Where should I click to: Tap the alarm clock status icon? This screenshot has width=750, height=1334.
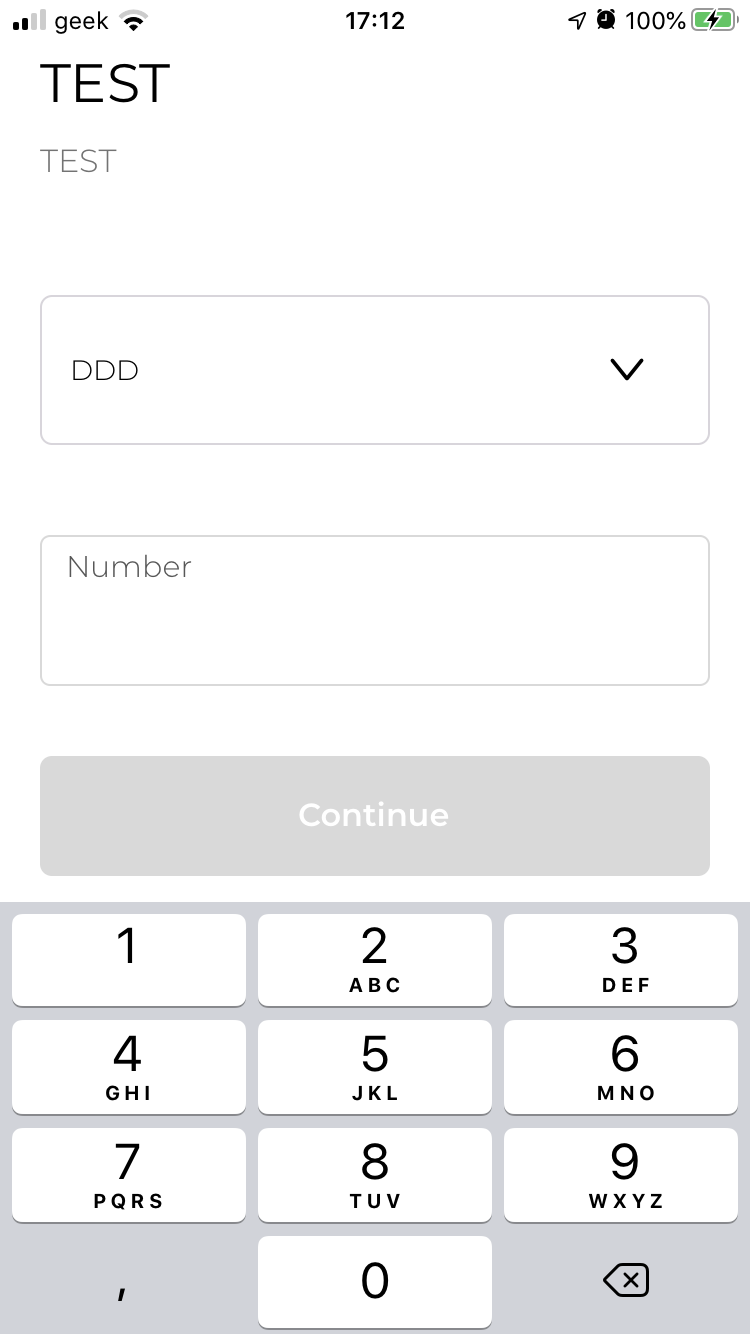(604, 19)
